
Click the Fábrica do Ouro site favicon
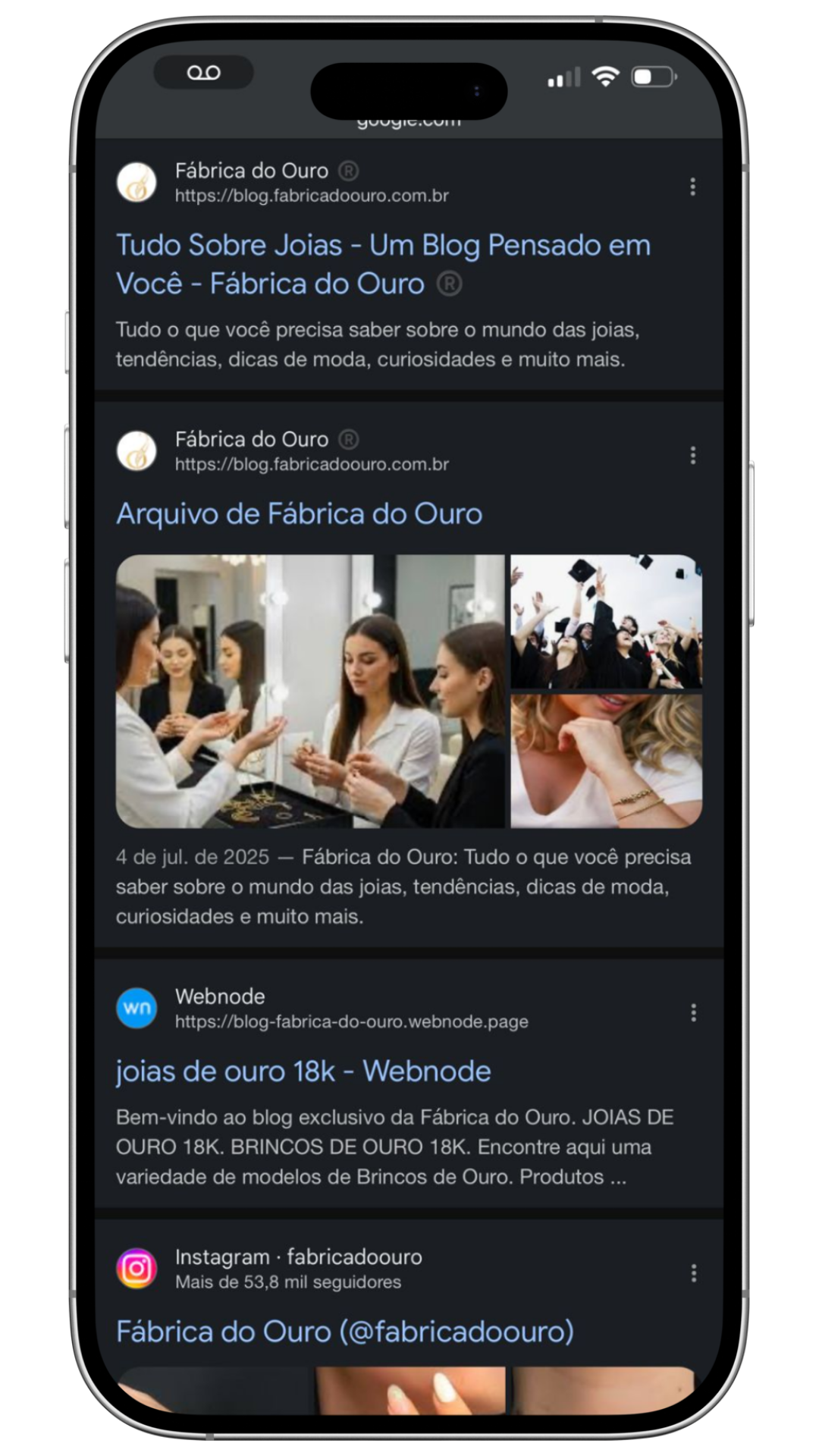(137, 182)
